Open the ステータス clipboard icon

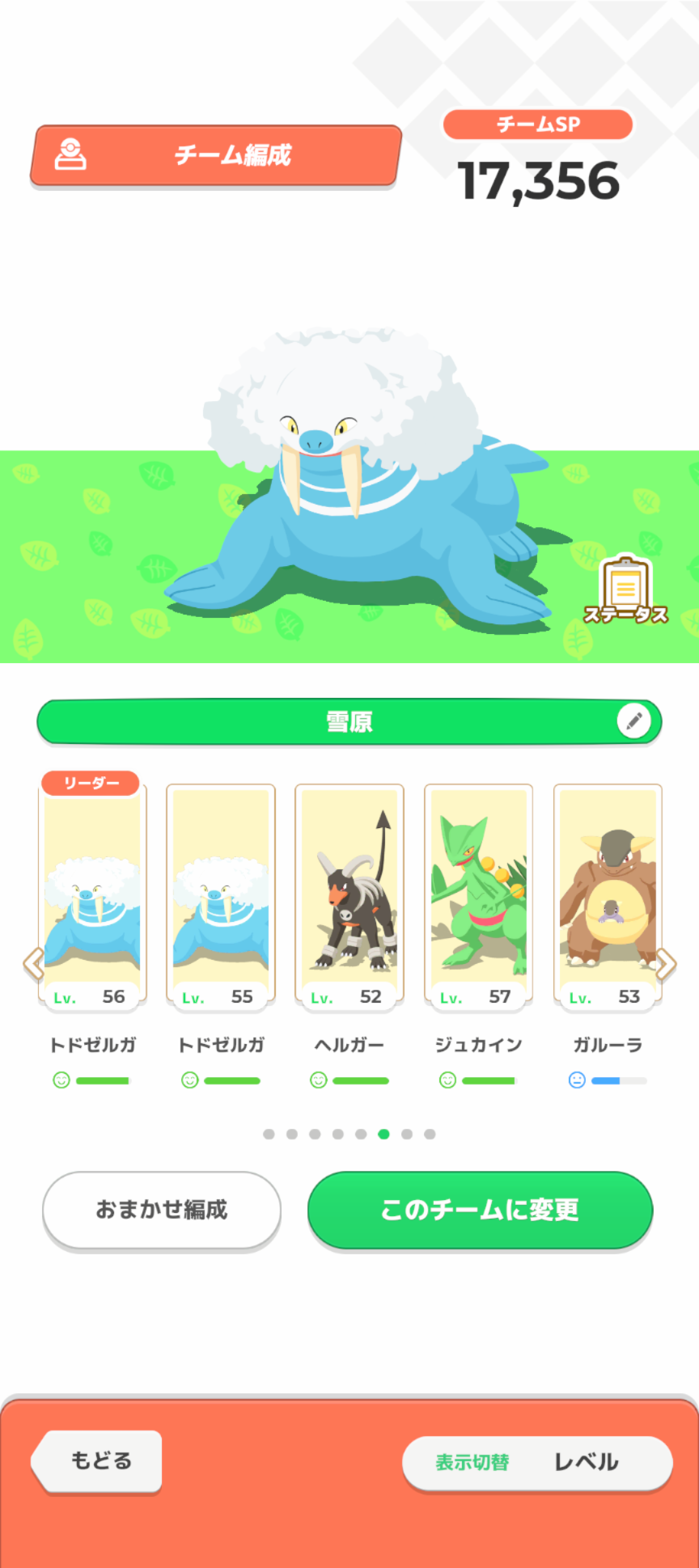point(625,590)
